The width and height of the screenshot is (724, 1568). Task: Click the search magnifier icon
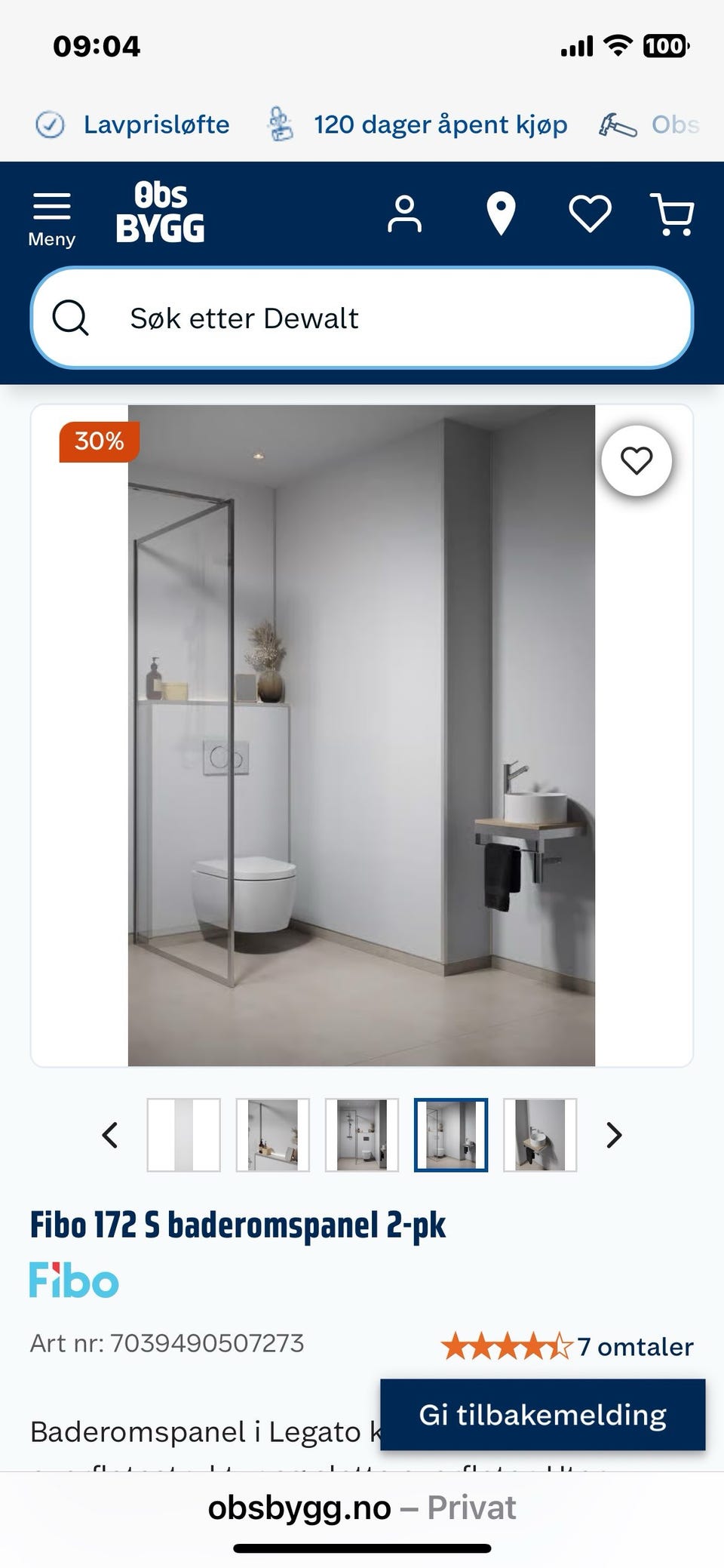pyautogui.click(x=71, y=318)
